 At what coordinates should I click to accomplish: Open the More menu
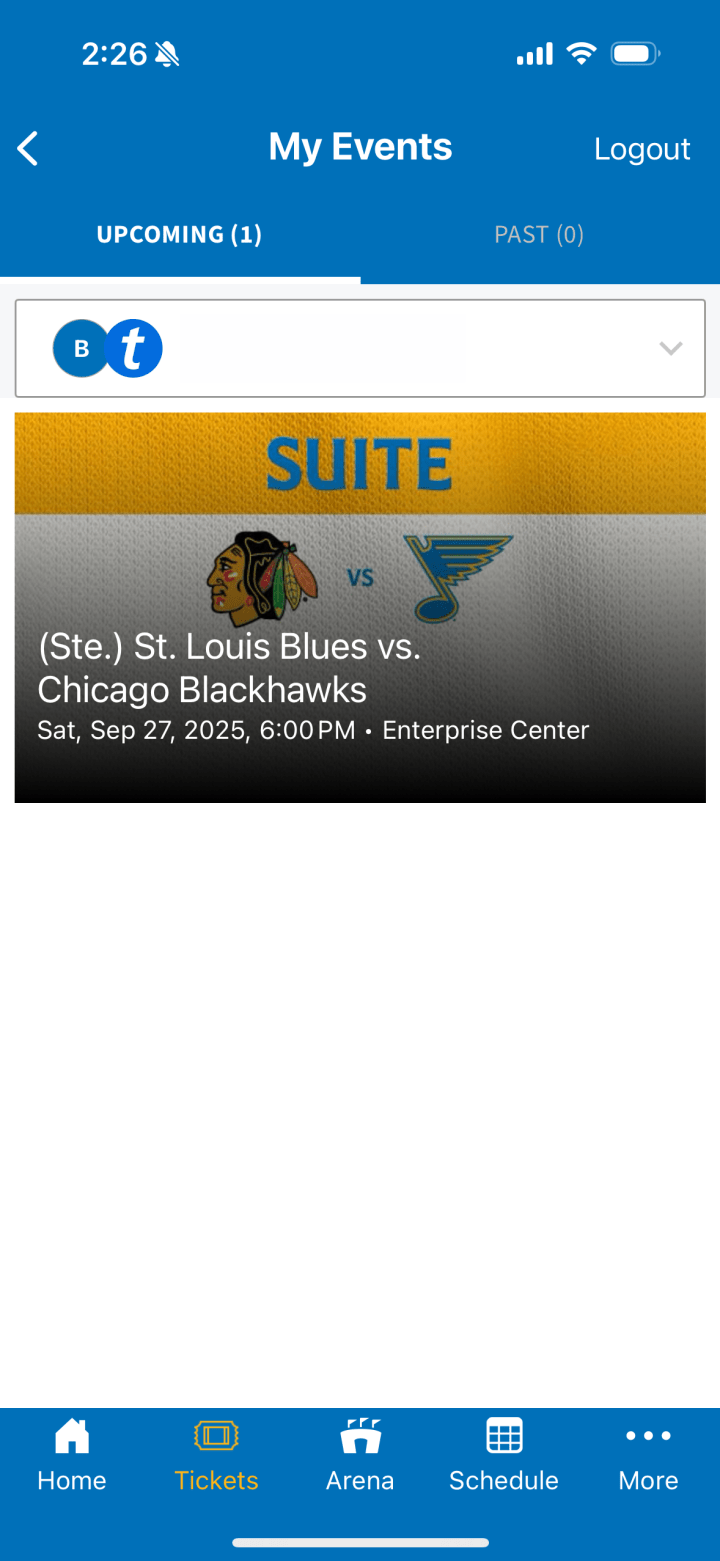[648, 1455]
